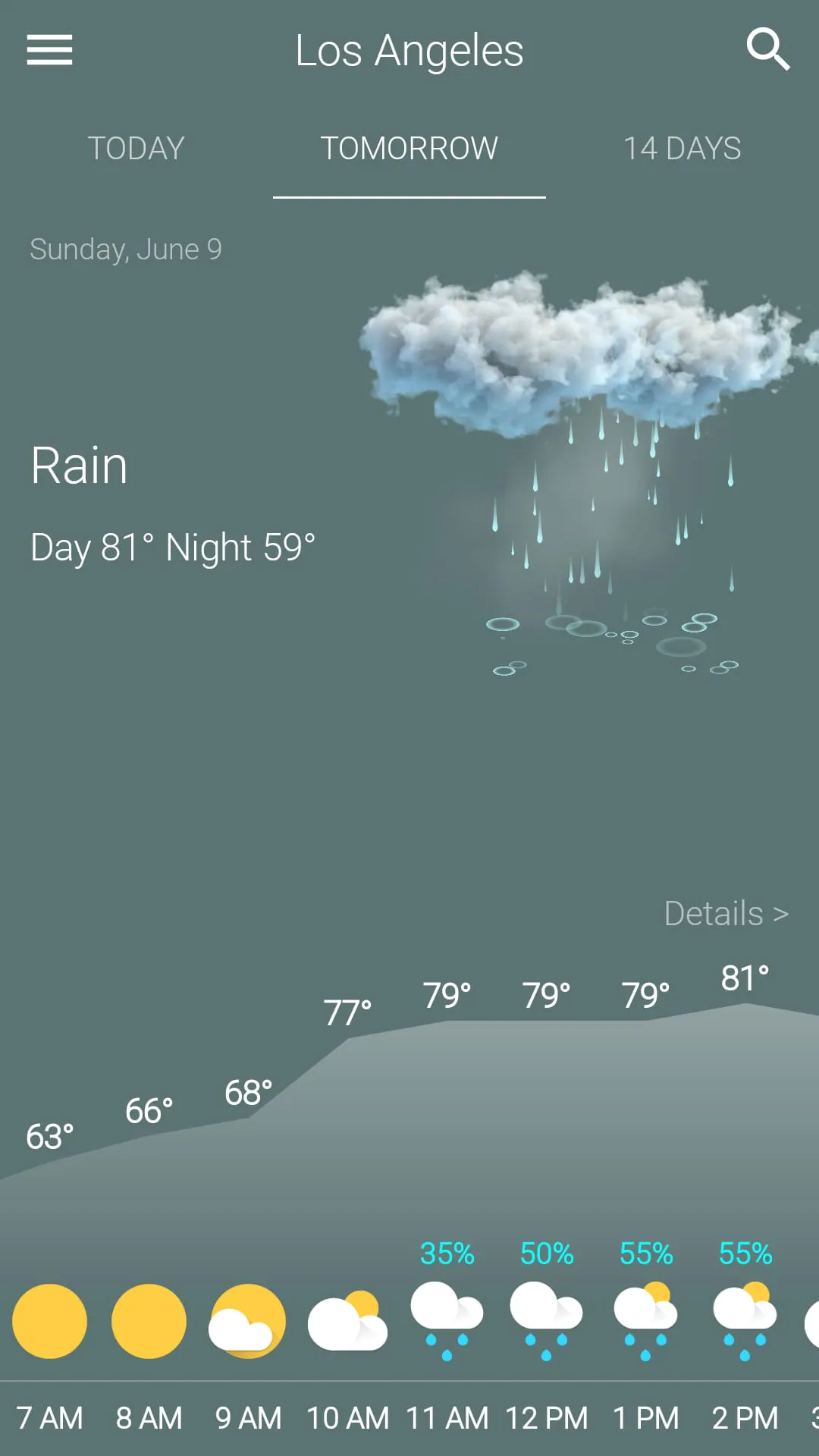Click the 50% precipitation chance label
The height and width of the screenshot is (1456, 819).
coord(546,1254)
